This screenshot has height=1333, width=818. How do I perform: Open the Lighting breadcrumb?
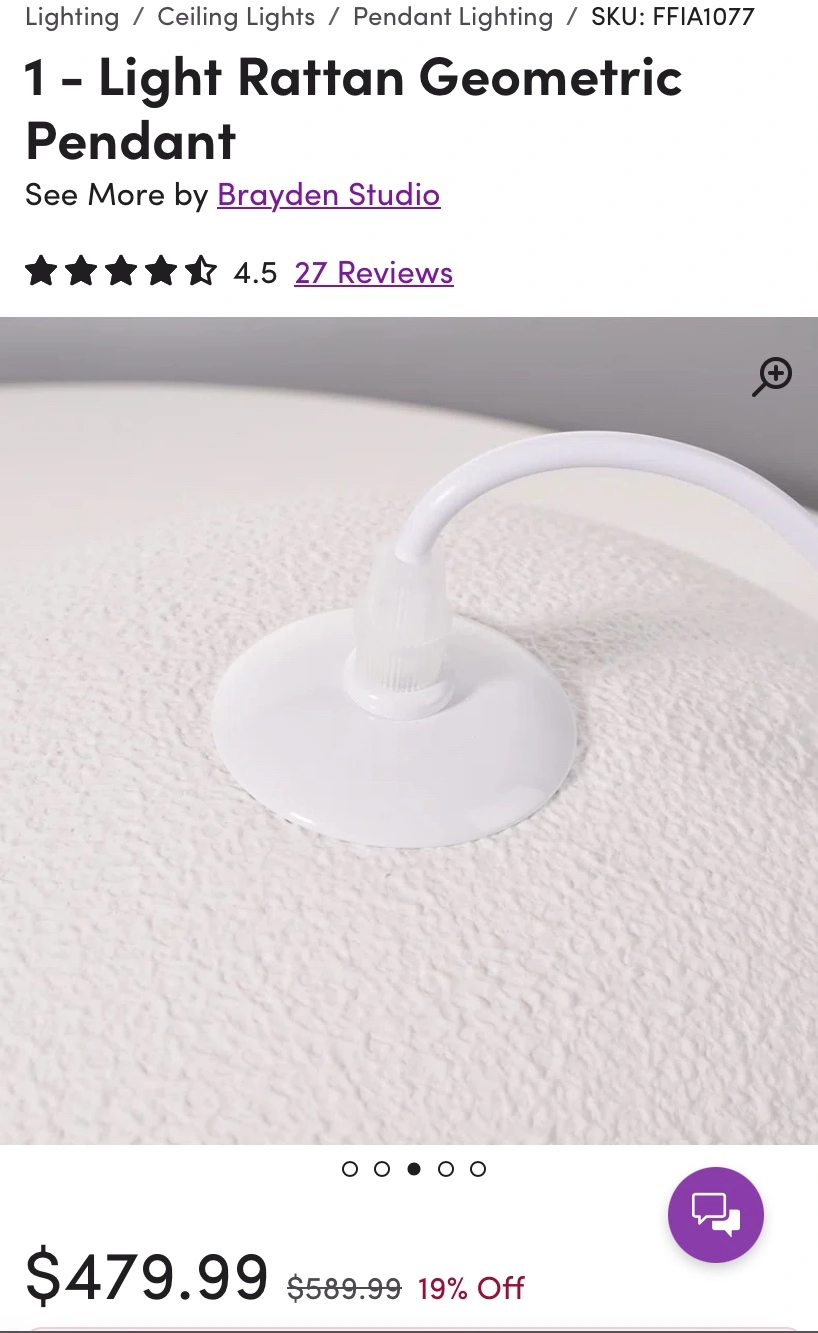pyautogui.click(x=72, y=17)
